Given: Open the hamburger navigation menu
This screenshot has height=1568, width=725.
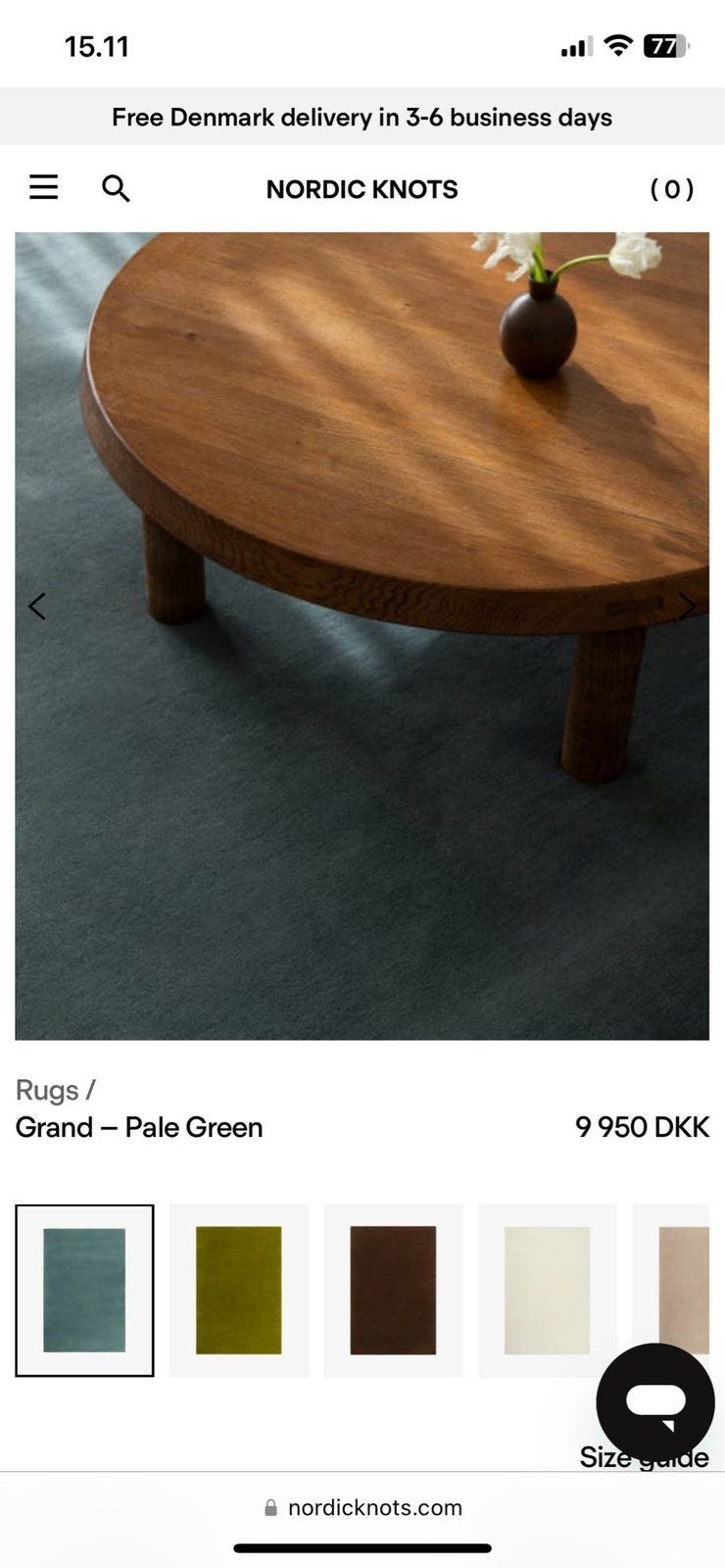Looking at the screenshot, I should (43, 187).
